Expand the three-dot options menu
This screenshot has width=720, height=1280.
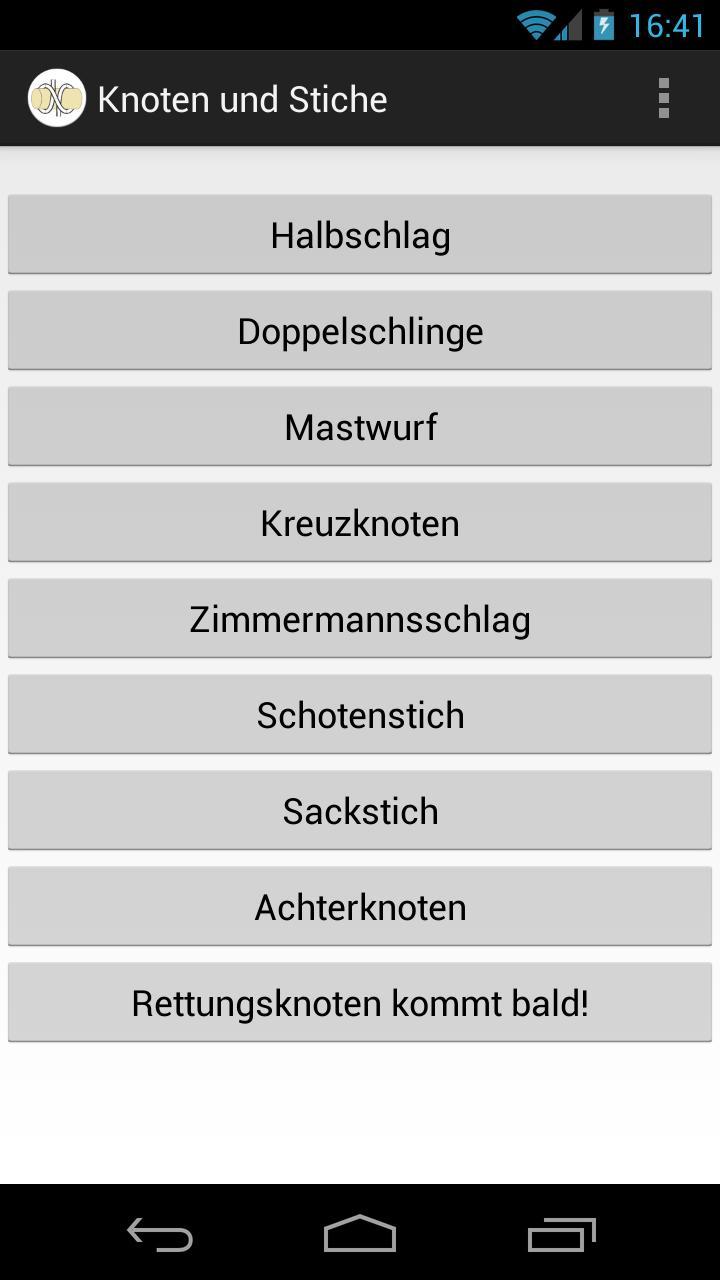click(x=663, y=98)
